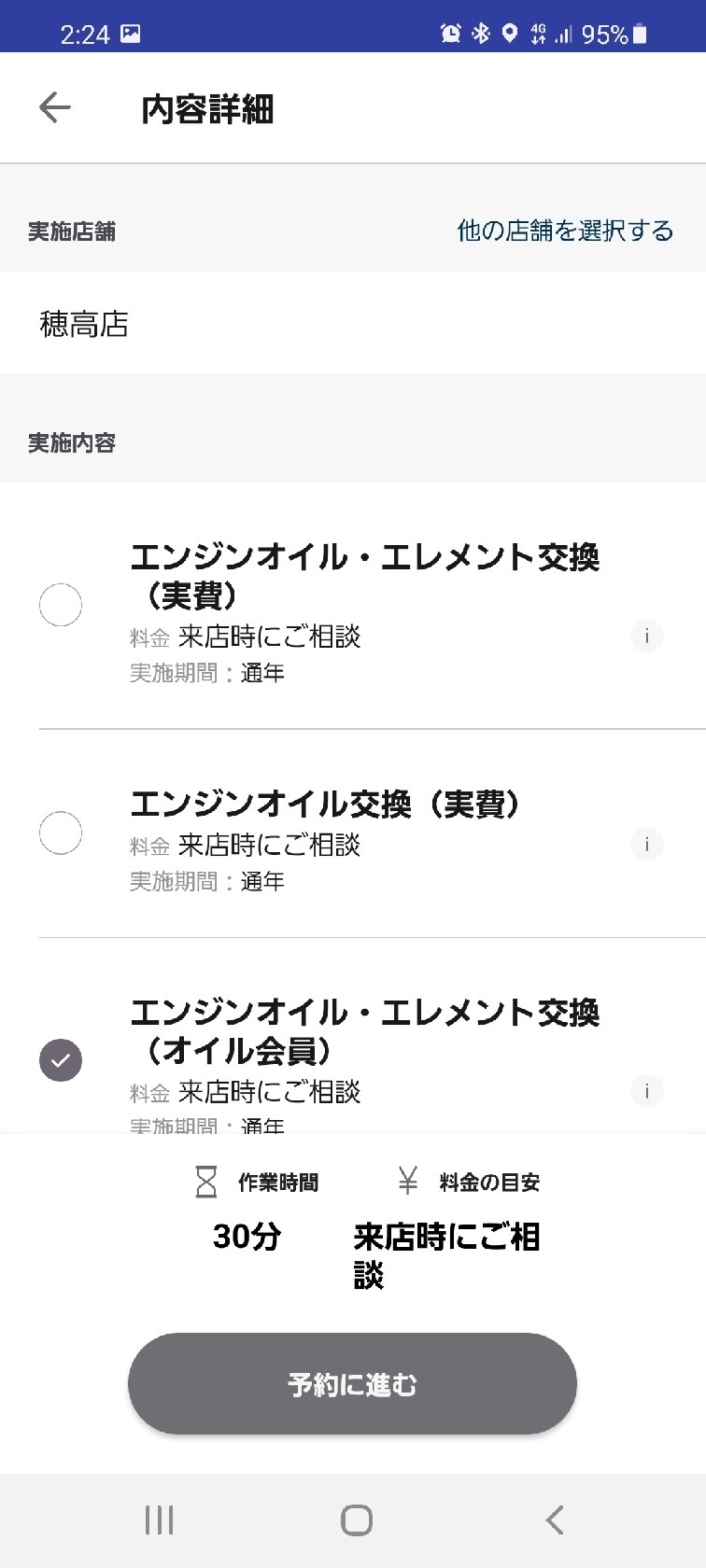Show info for エンジンオイル・エレメント交換（実費）
The image size is (706, 1568).
point(646,637)
